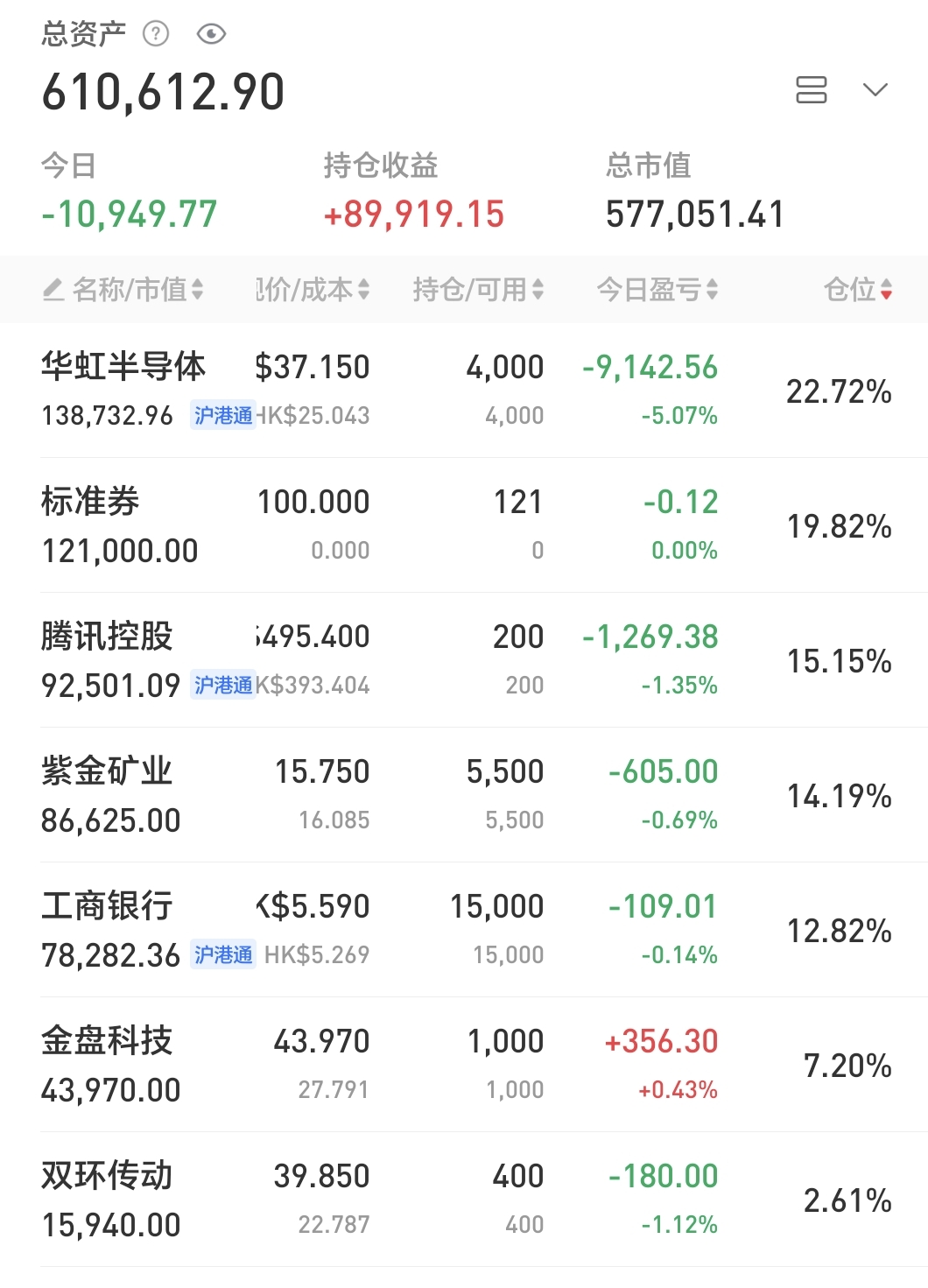Switch the holdings list layout view
Image resolution: width=928 pixels, height=1288 pixels.
pos(811,89)
